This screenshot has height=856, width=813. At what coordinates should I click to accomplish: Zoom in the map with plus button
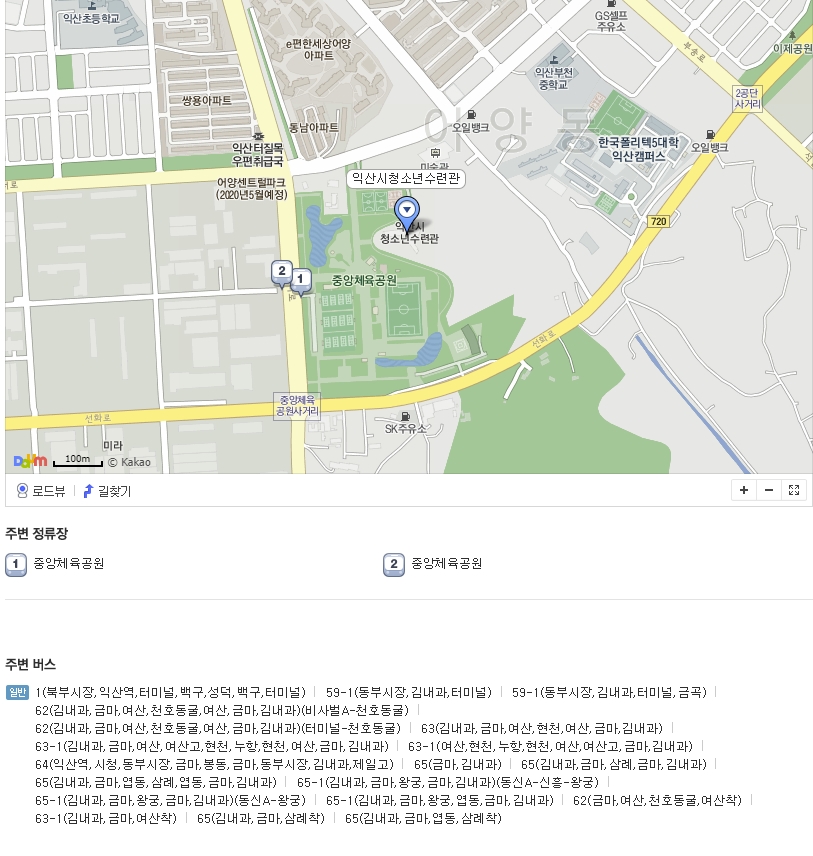(x=744, y=490)
